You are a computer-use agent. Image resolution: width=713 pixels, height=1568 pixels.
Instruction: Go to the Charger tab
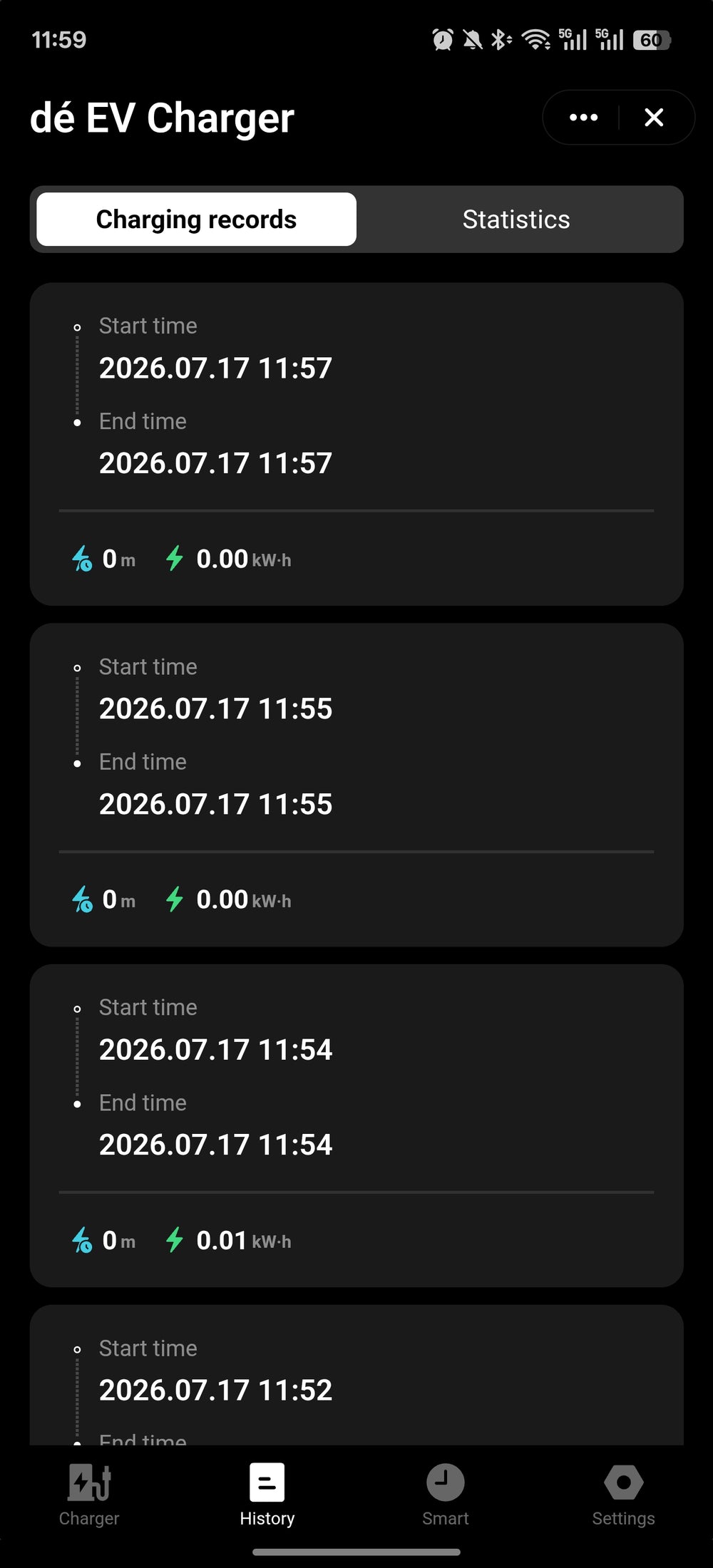(89, 1495)
